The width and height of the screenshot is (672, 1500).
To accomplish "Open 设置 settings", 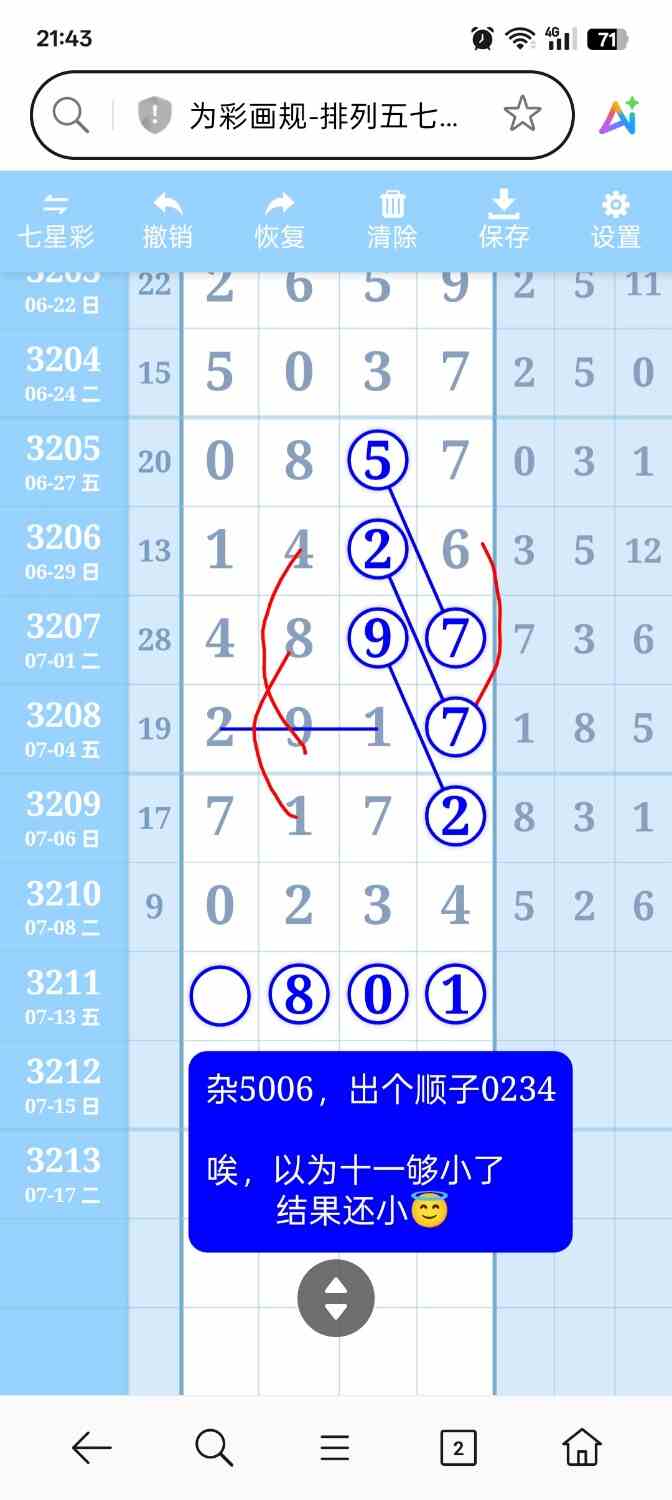I will tap(615, 221).
